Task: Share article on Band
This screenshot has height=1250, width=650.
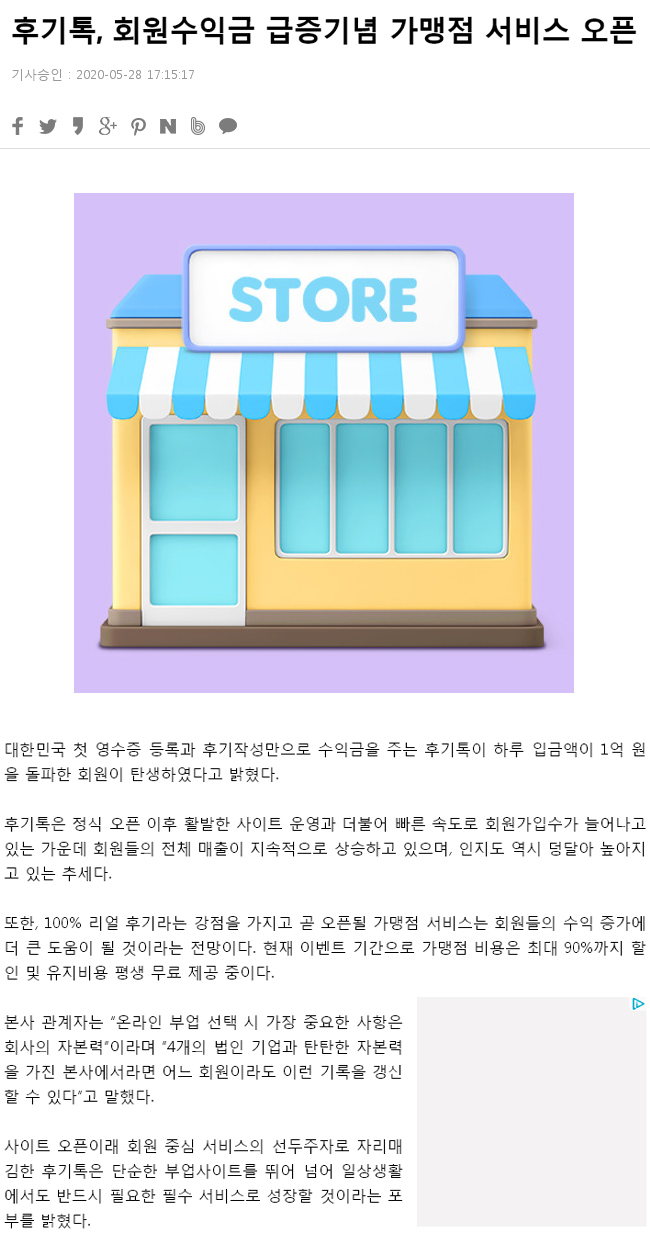Action: click(198, 126)
